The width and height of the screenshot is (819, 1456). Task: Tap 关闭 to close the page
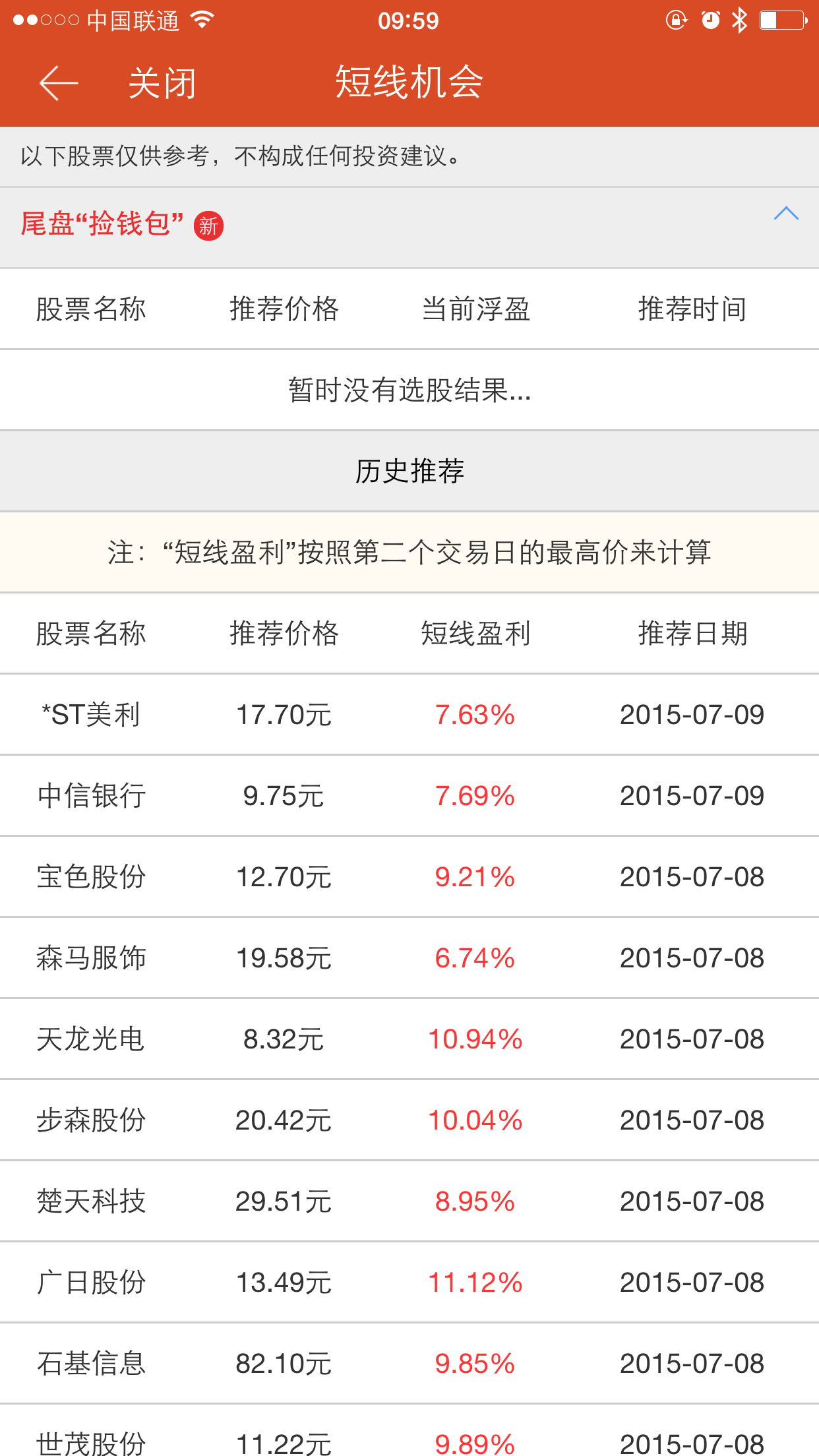pyautogui.click(x=162, y=83)
